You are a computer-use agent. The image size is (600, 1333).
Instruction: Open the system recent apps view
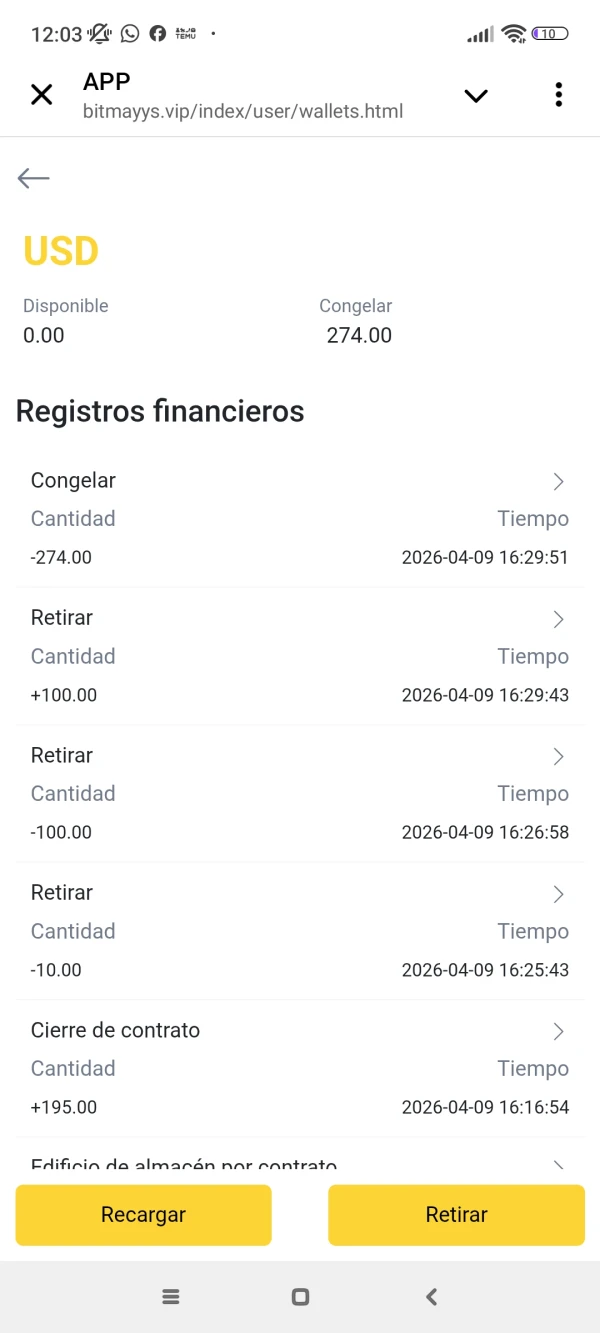click(x=171, y=1297)
